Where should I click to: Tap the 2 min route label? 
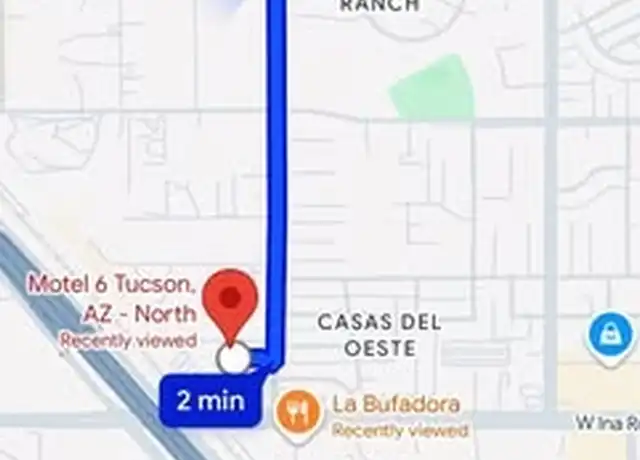[210, 401]
